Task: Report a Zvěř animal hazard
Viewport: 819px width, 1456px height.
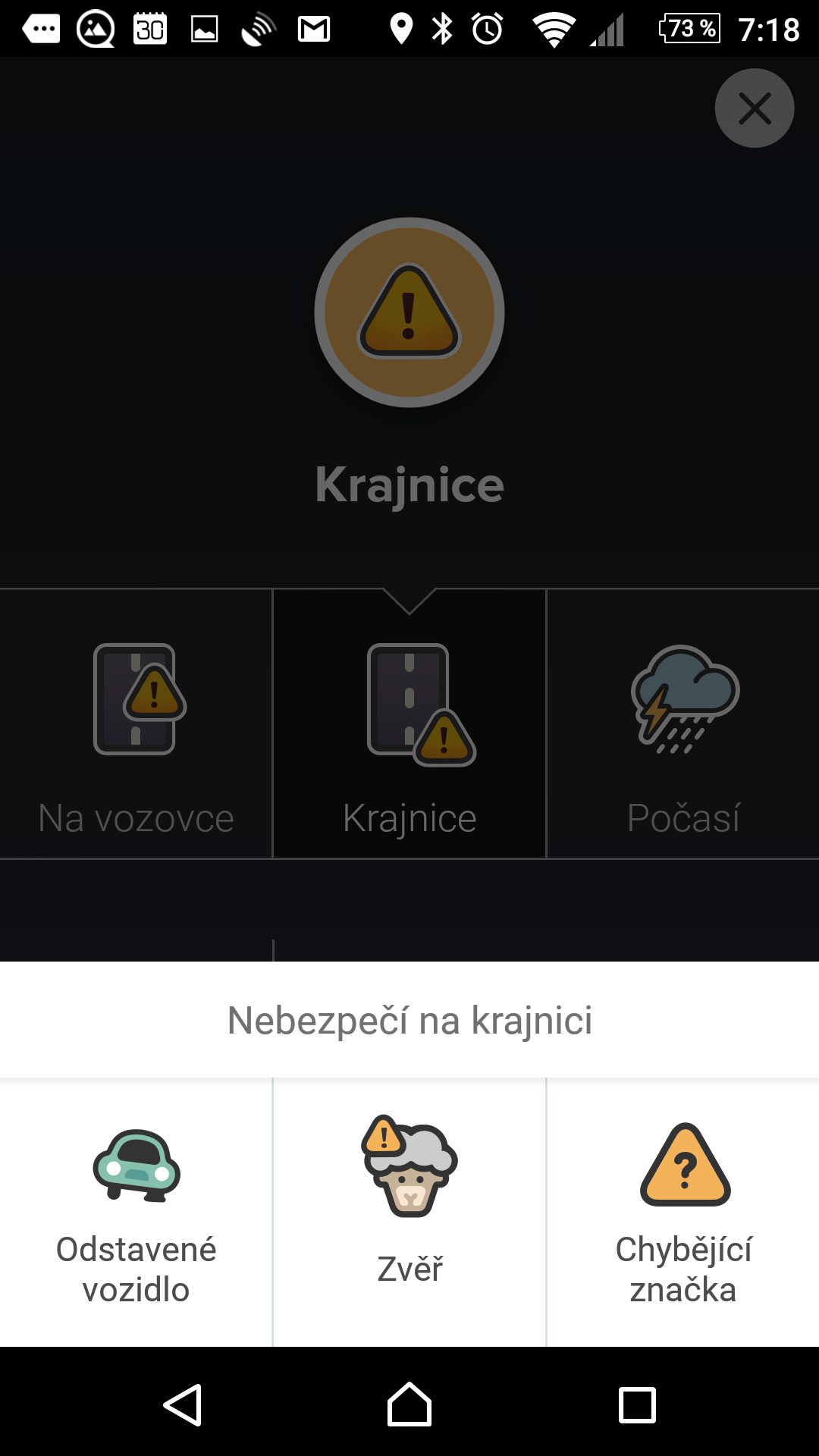Action: [409, 1212]
